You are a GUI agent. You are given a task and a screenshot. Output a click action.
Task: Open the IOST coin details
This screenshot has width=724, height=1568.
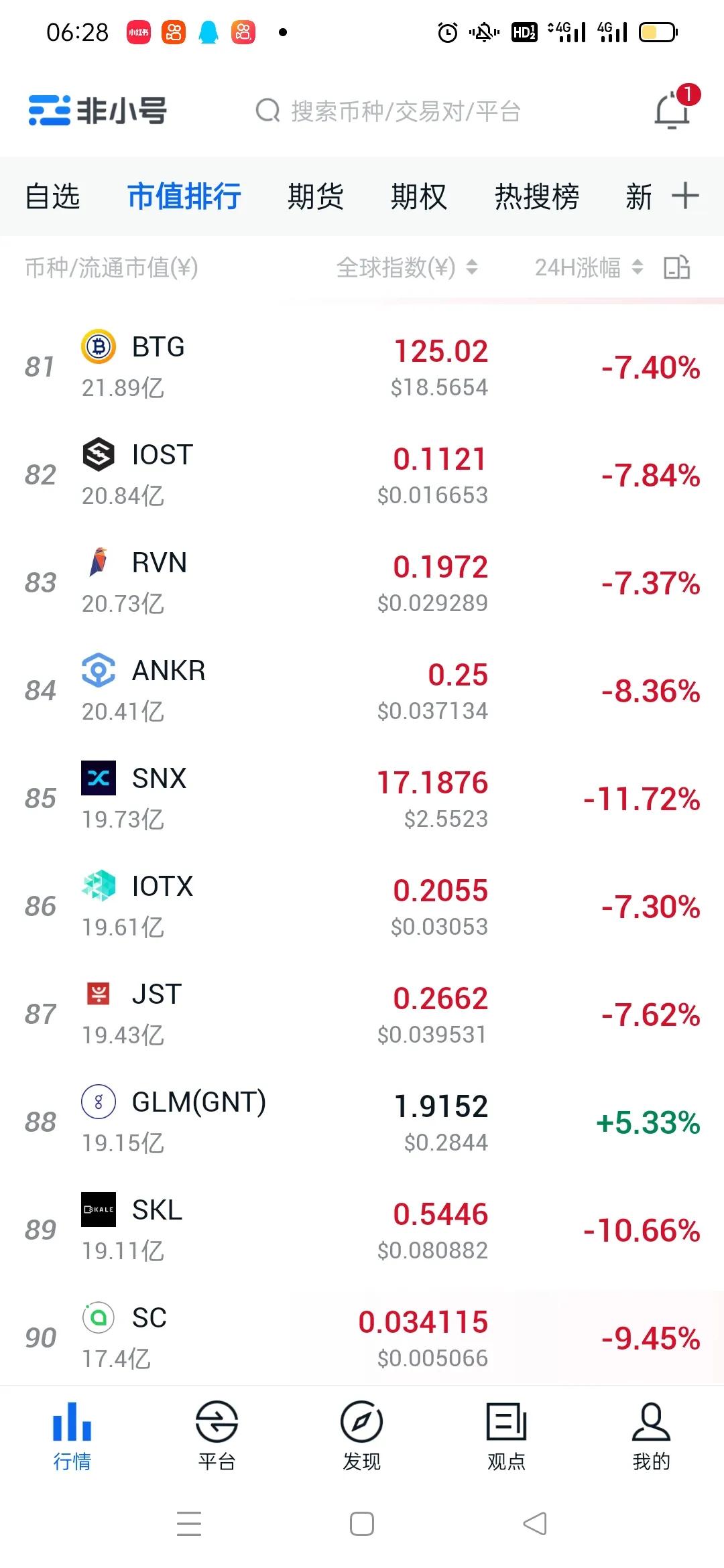pyautogui.click(x=362, y=474)
